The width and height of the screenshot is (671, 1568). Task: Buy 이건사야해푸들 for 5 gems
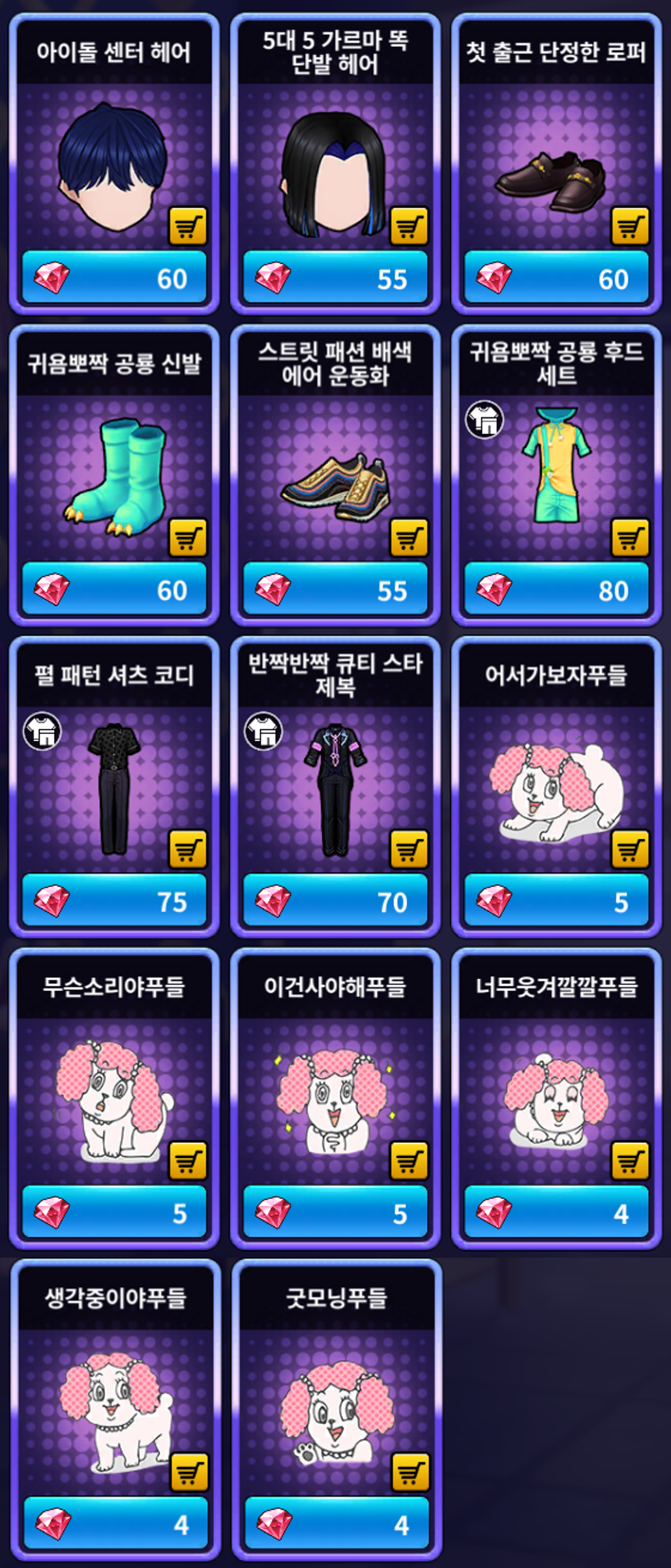click(335, 1213)
